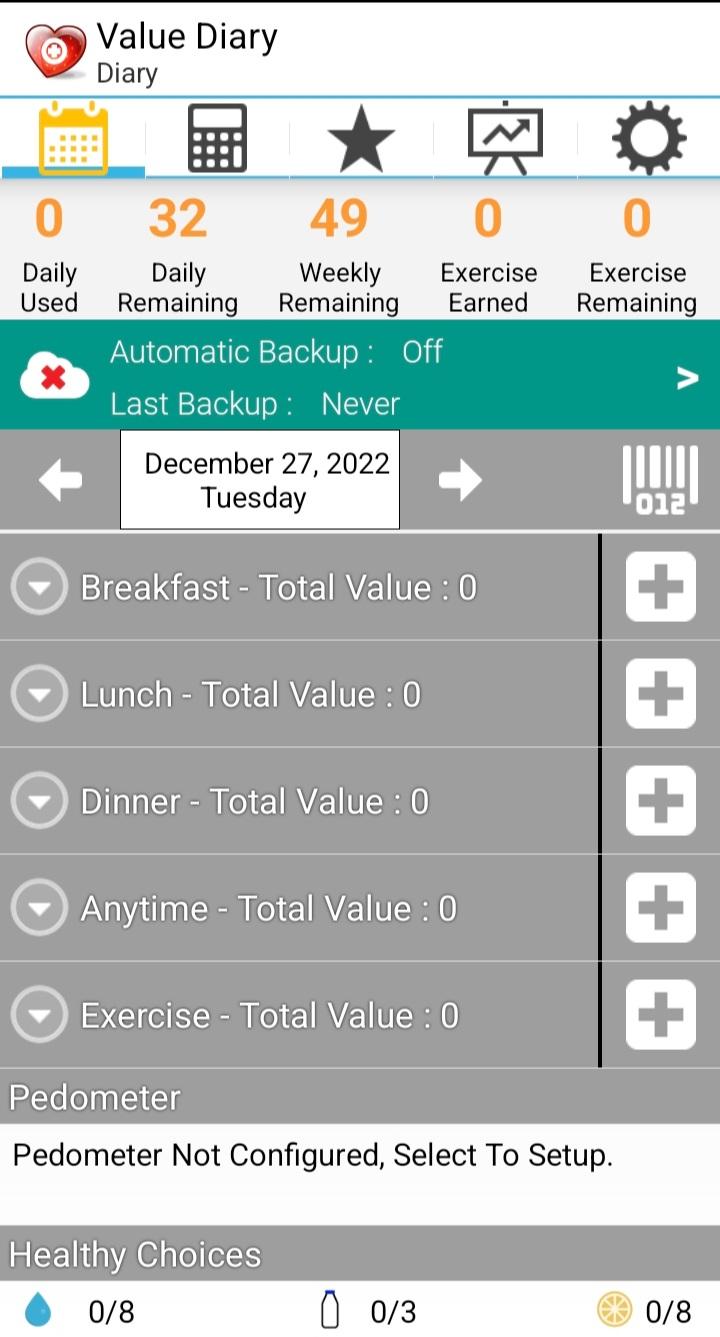Switch to the calendar Diary tab
Screen dimensions: 720x1337
tap(73, 137)
